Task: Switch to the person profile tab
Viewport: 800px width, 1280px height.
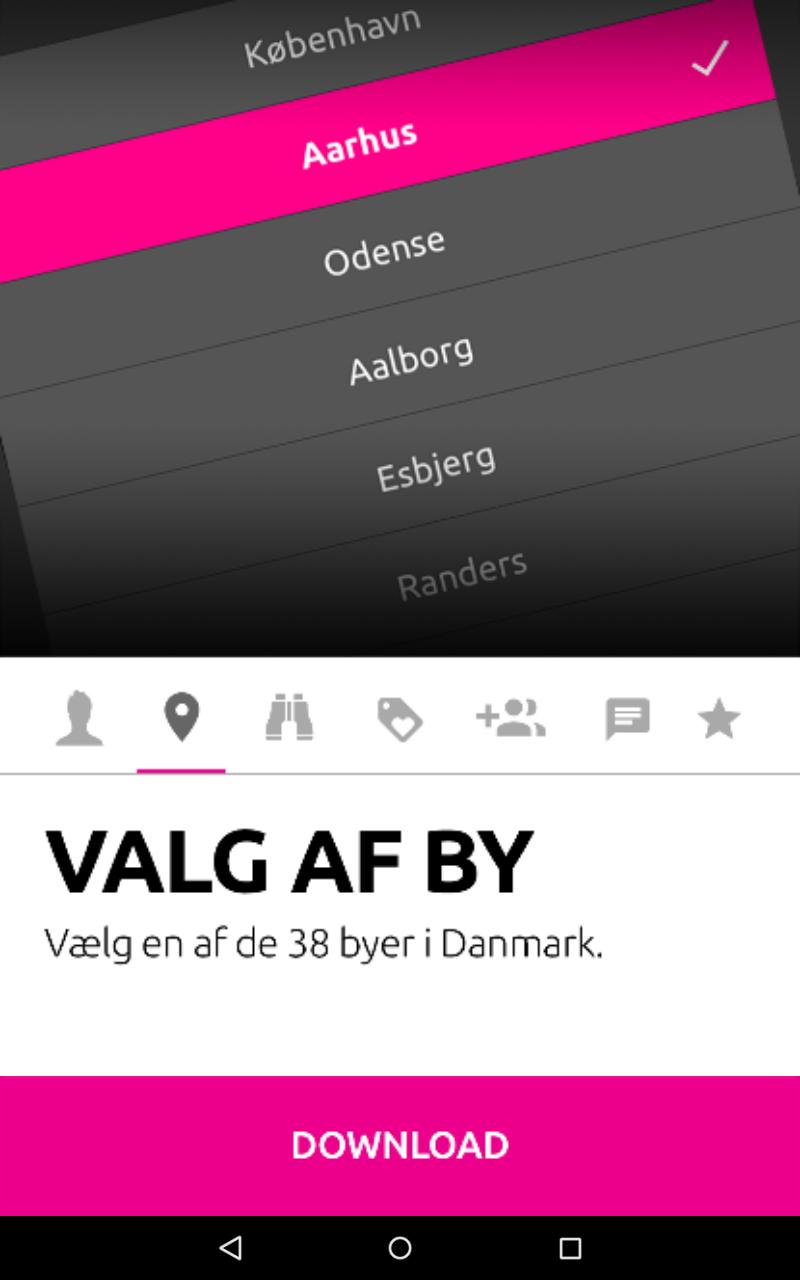Action: point(79,719)
